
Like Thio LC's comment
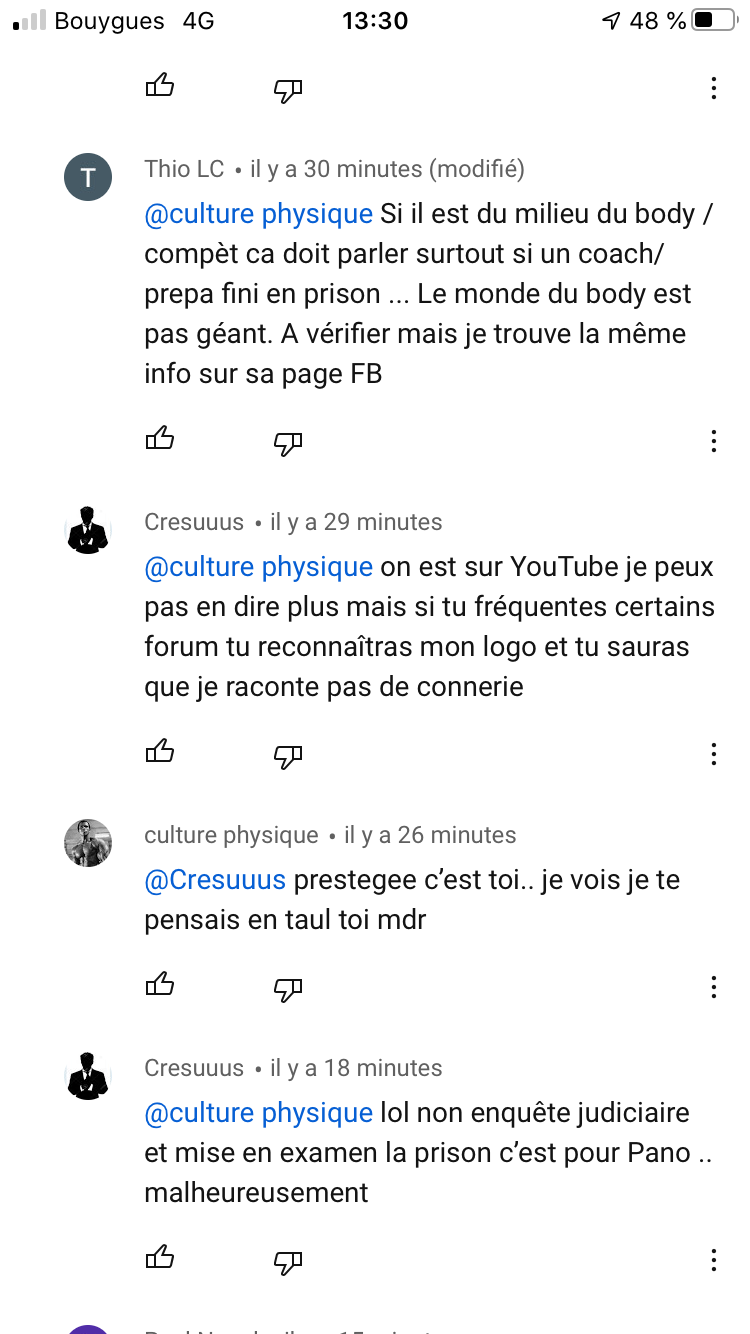point(160,441)
